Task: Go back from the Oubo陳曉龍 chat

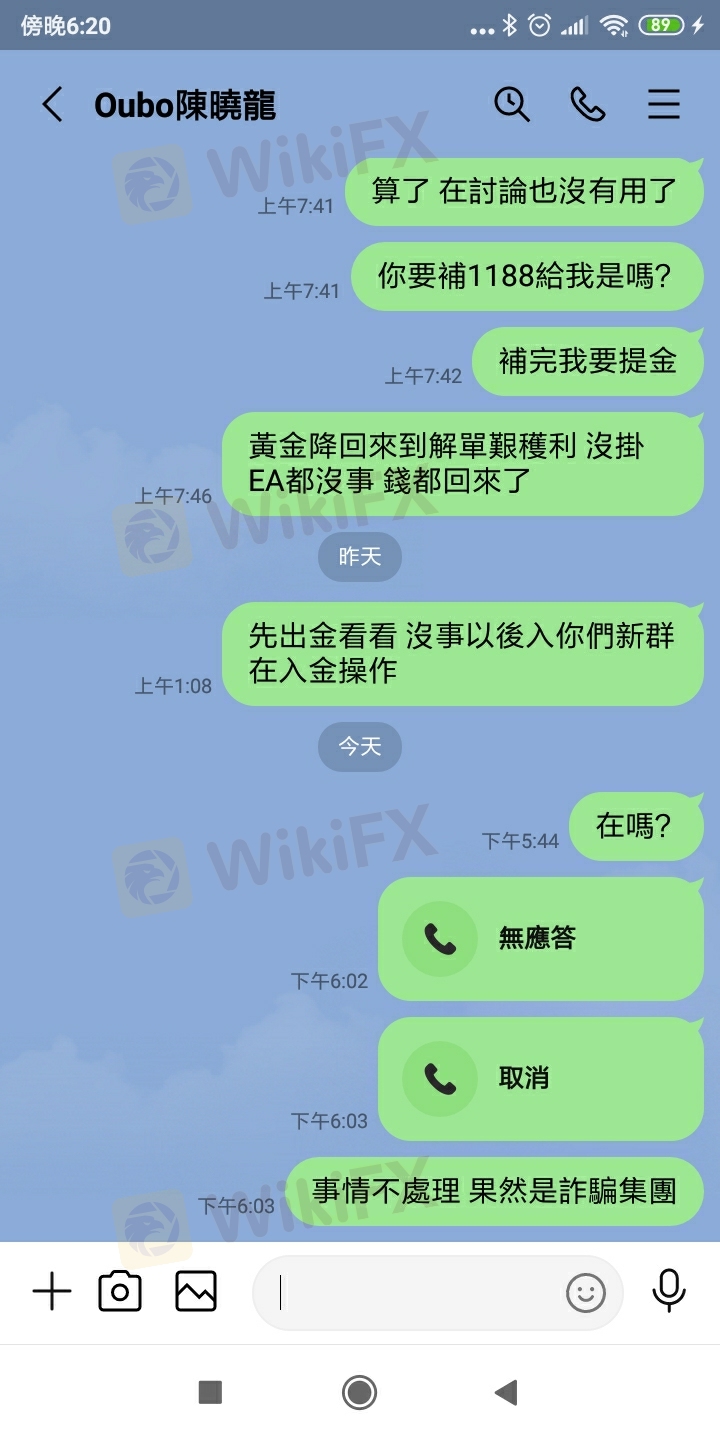Action: (52, 104)
